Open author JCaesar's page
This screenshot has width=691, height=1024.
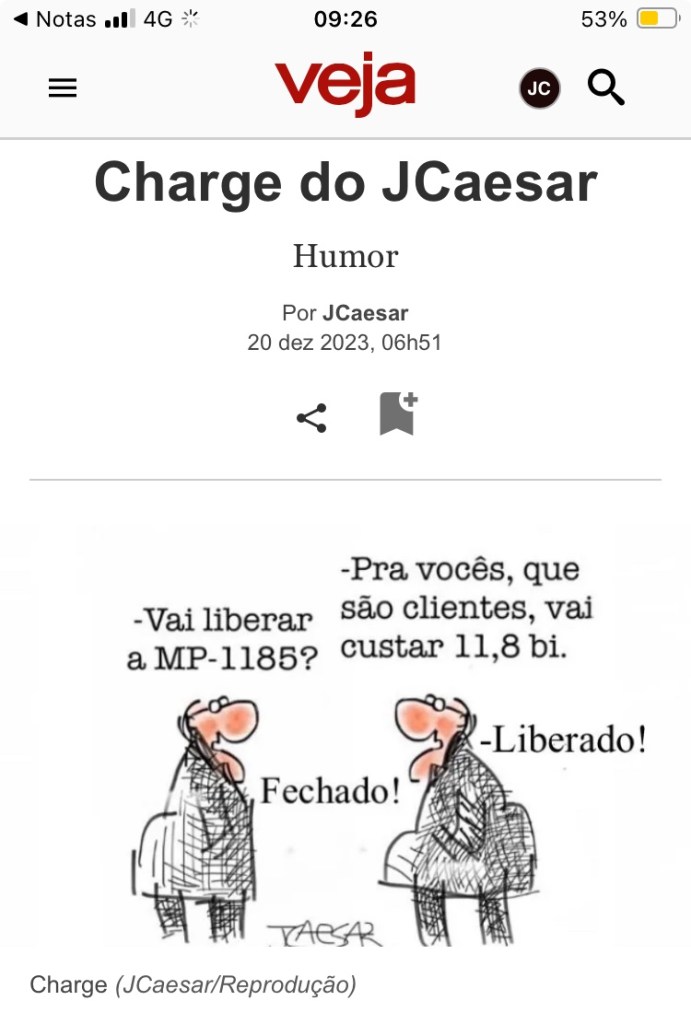coord(365,313)
